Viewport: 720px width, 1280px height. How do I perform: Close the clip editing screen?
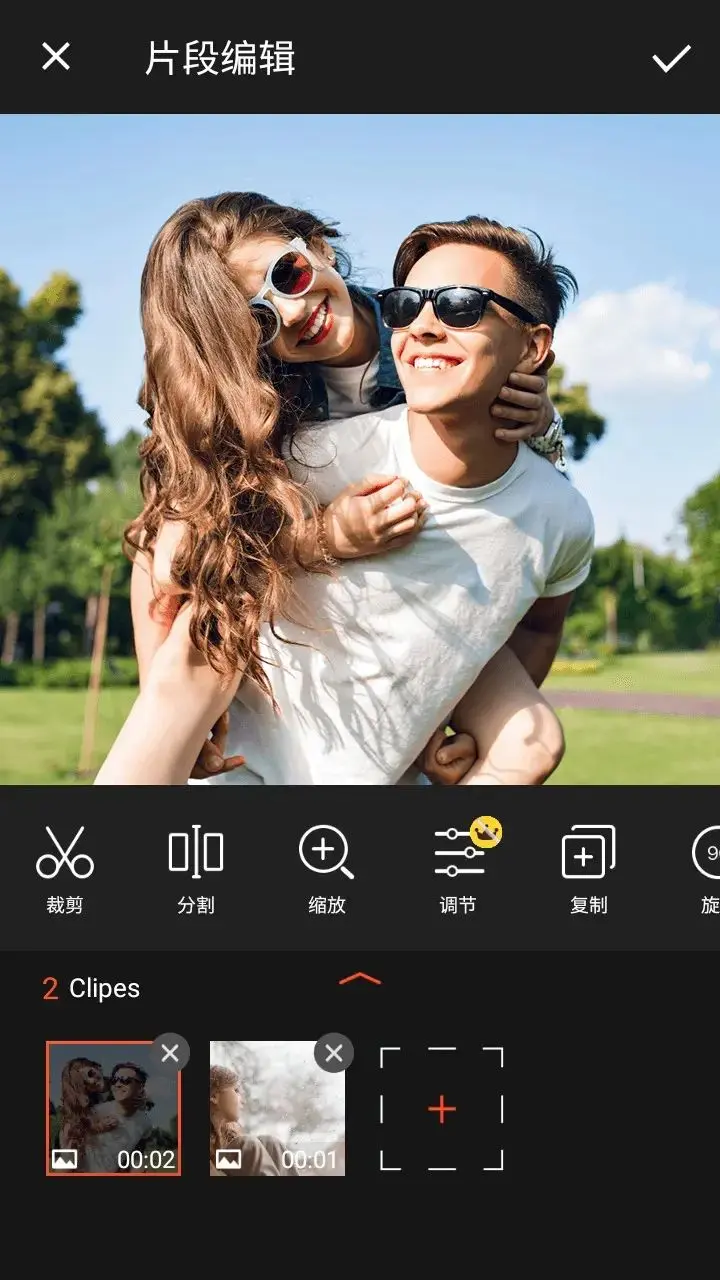tap(56, 57)
